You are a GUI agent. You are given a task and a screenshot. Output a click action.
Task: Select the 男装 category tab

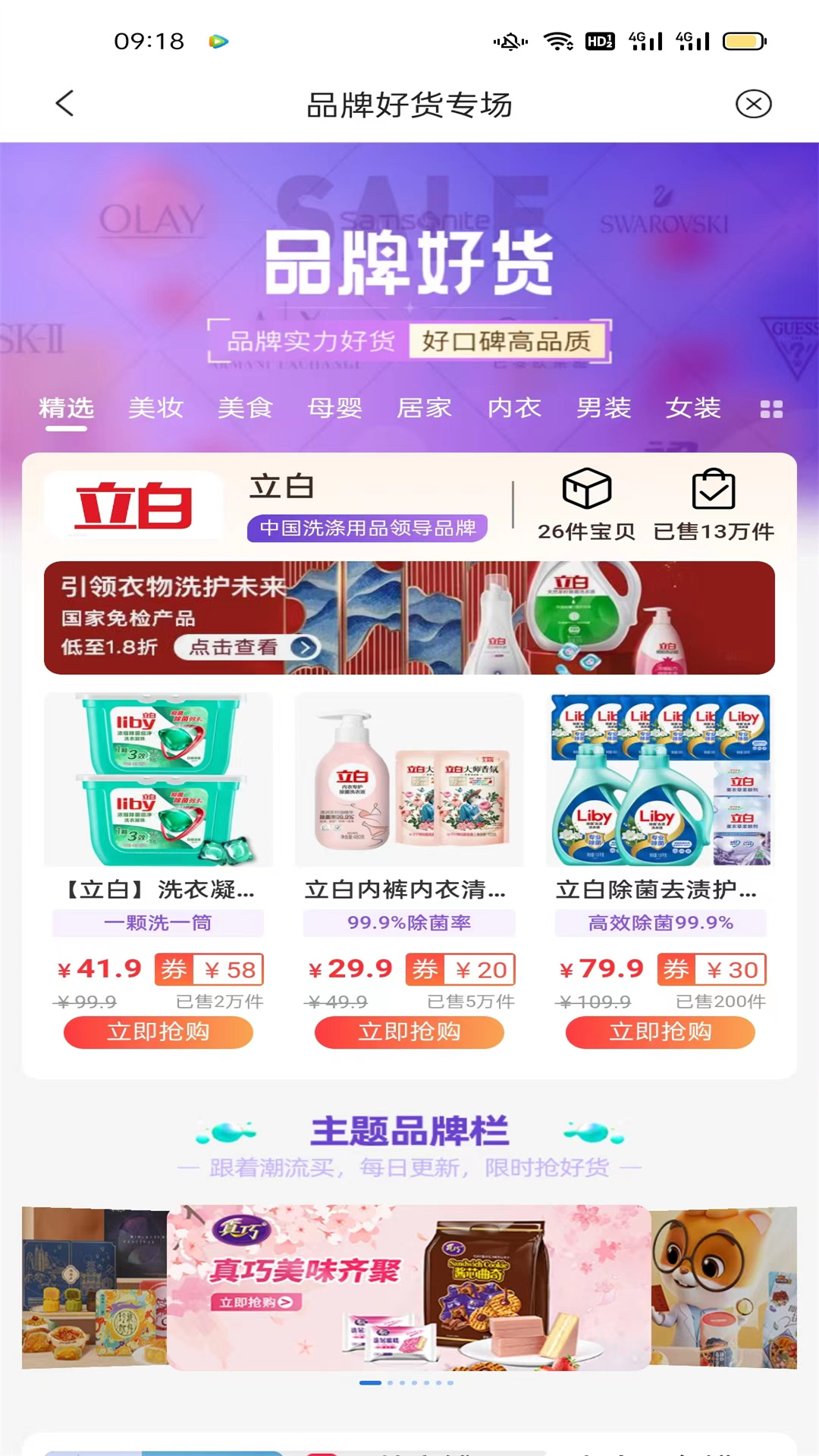604,408
